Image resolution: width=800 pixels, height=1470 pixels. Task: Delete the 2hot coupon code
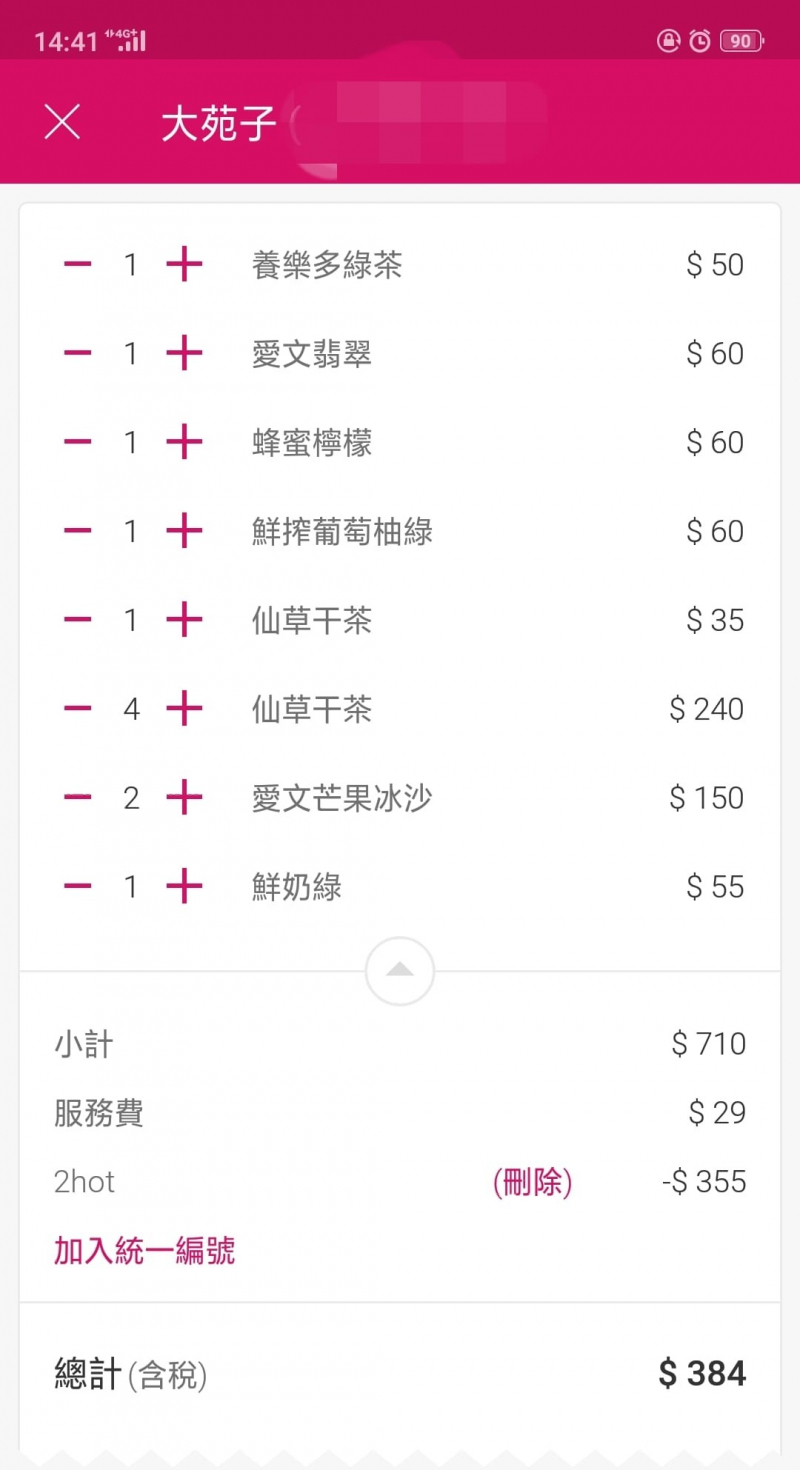532,1182
